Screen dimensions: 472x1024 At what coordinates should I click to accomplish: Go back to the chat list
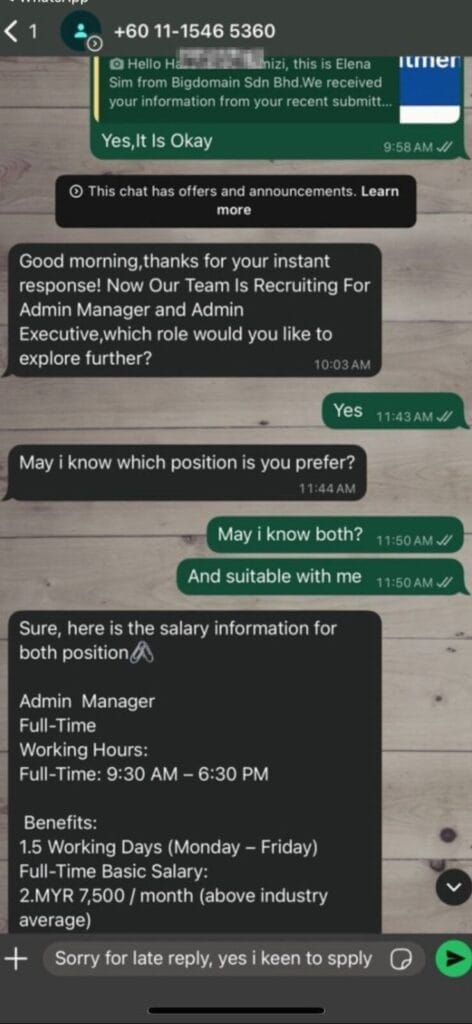tap(20, 32)
